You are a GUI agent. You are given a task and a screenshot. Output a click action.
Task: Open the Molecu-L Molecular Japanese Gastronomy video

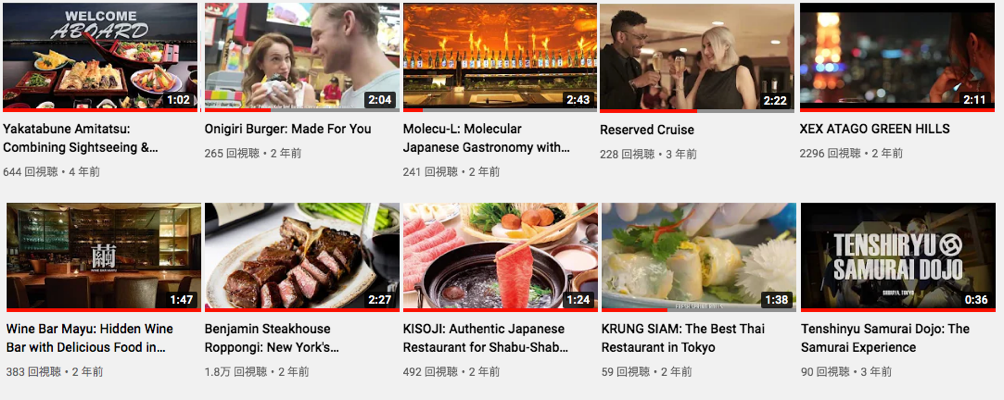point(498,57)
